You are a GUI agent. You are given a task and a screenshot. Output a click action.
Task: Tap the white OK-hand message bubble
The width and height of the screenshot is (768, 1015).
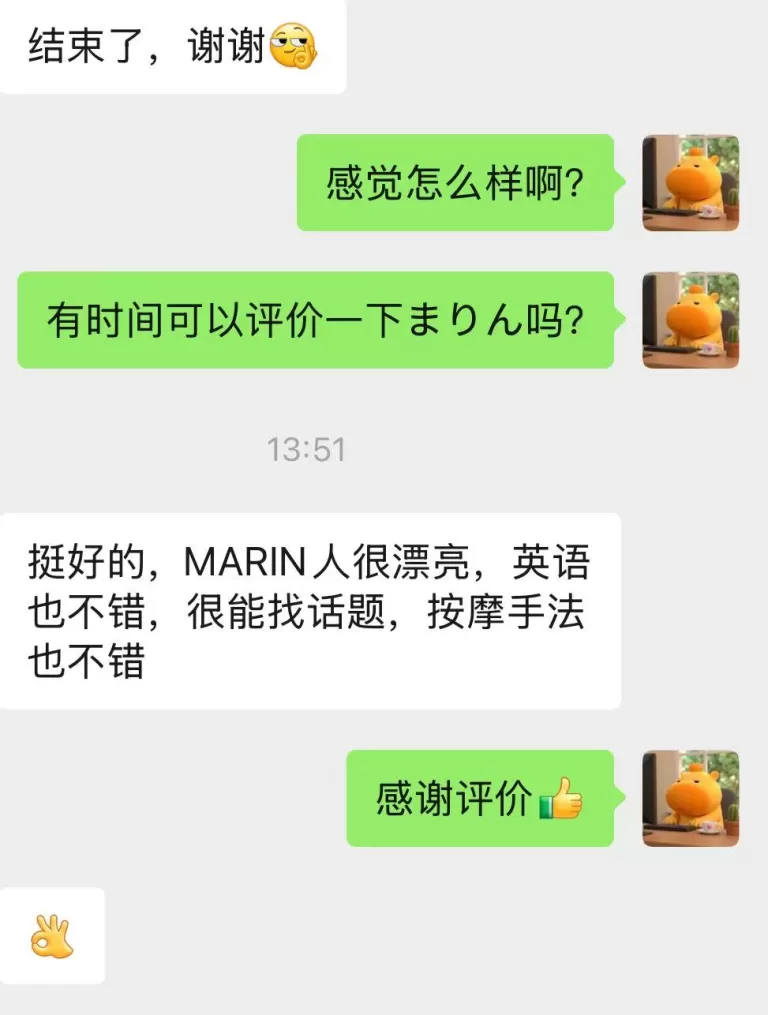(50, 934)
